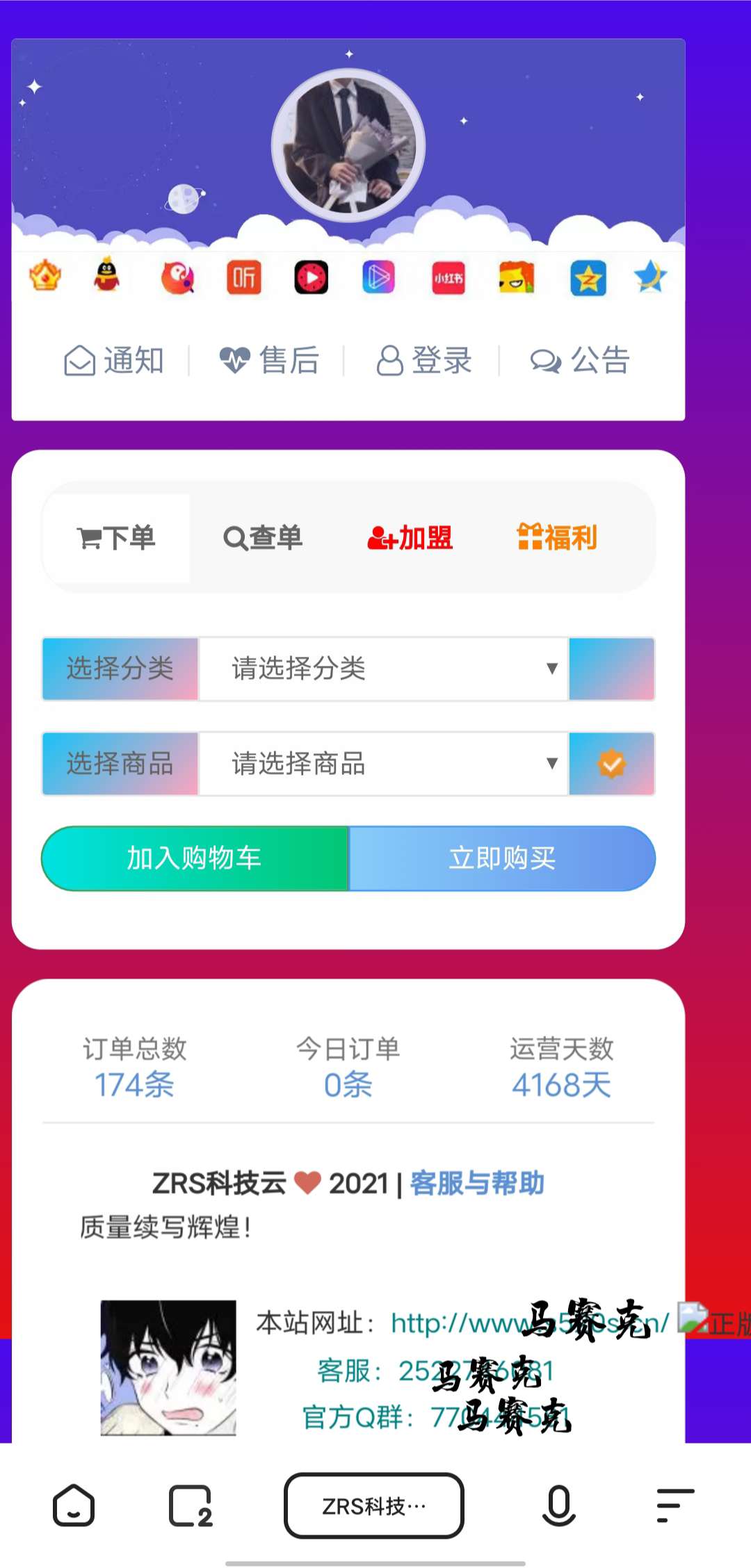The width and height of the screenshot is (751, 1568).
Task: Open the browser home button
Action: pyautogui.click(x=74, y=1506)
